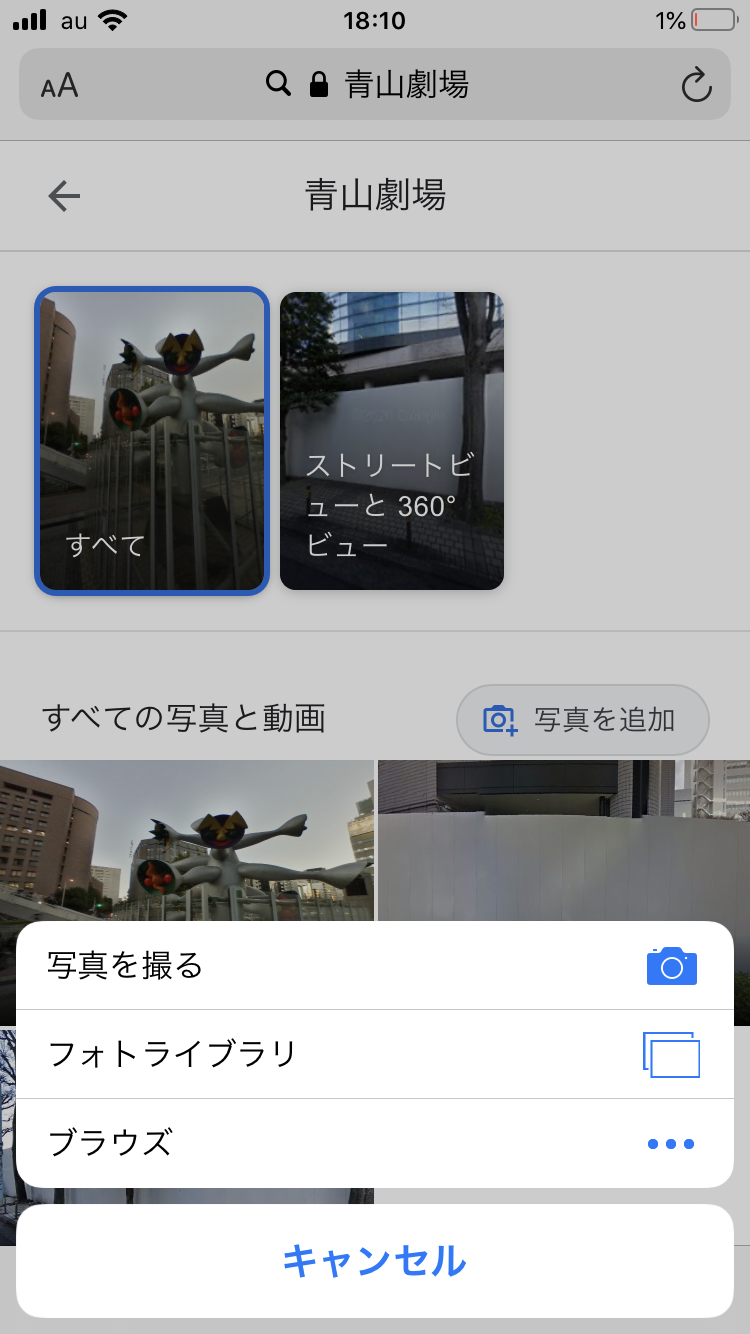Open the AA reader options

[59, 85]
